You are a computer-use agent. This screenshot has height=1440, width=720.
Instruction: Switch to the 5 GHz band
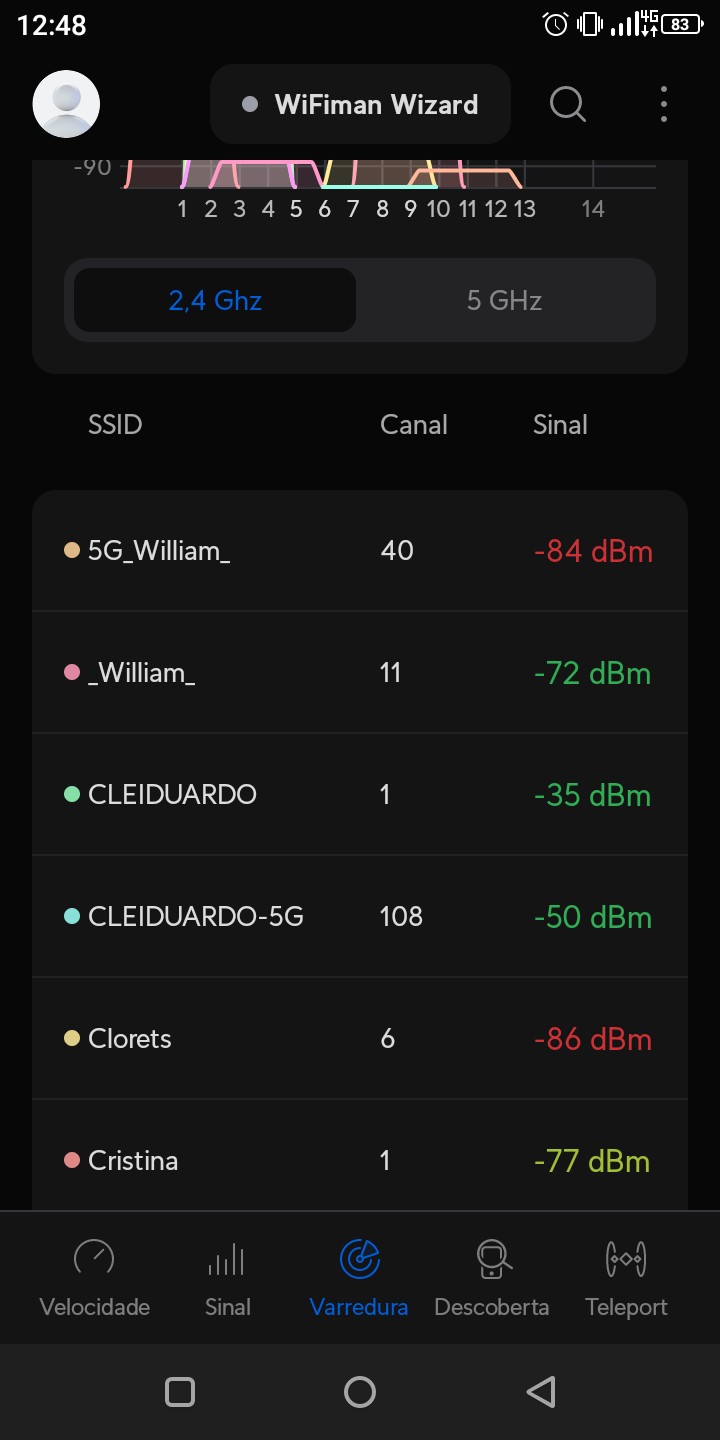pyautogui.click(x=504, y=300)
